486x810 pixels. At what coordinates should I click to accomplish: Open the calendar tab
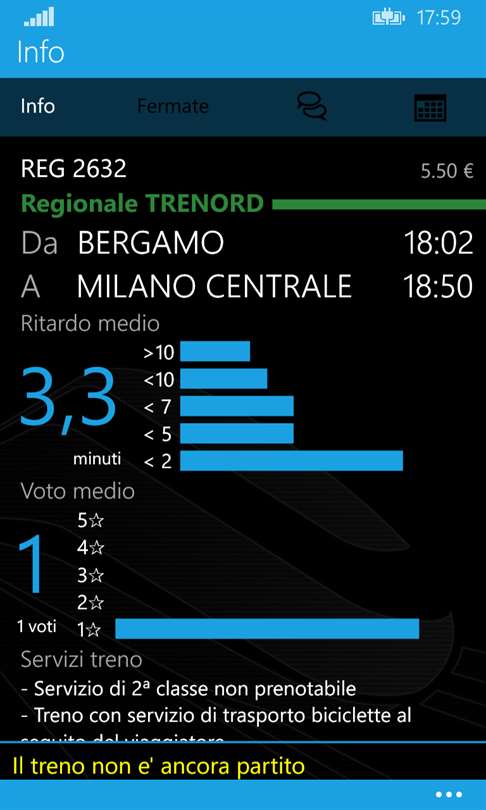430,107
